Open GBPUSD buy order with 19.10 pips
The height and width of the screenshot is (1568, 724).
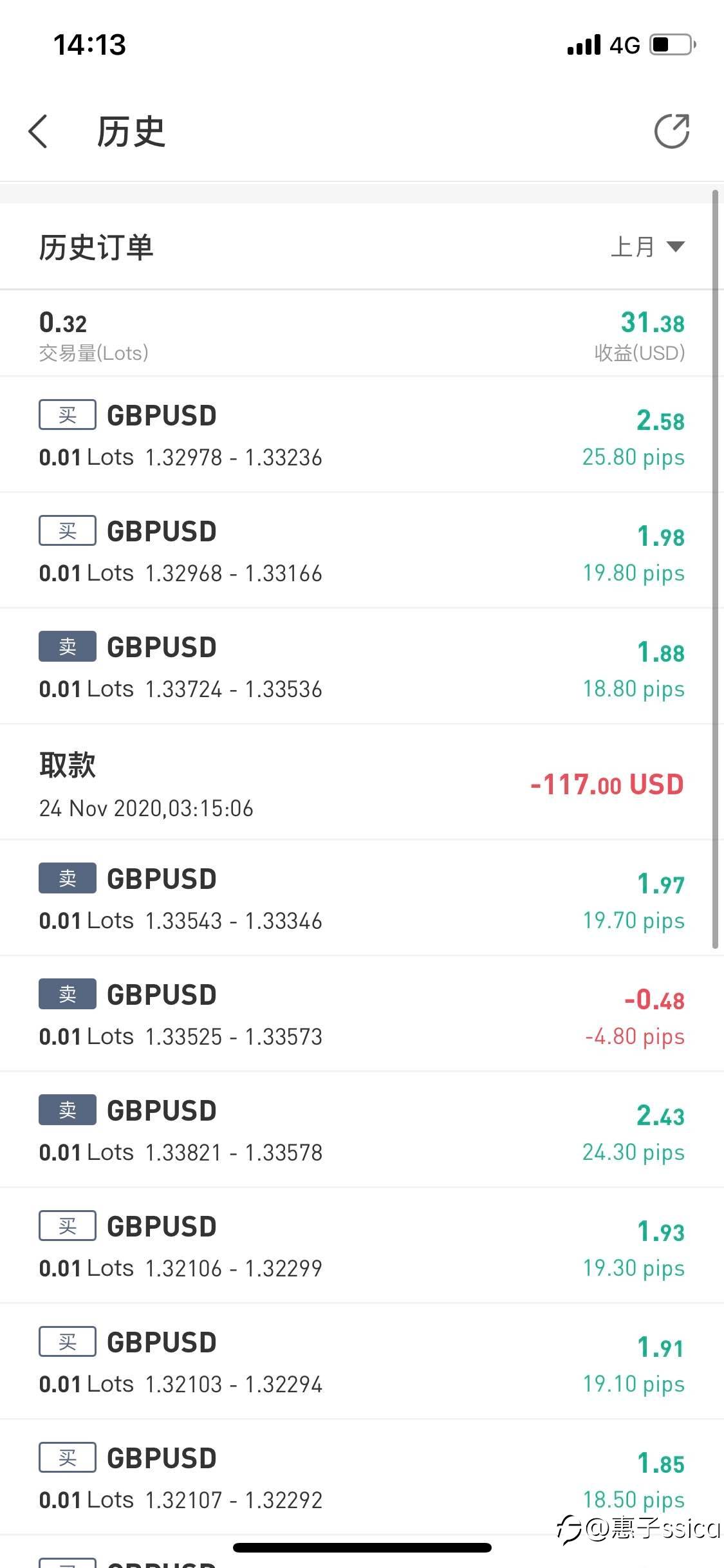[362, 1362]
